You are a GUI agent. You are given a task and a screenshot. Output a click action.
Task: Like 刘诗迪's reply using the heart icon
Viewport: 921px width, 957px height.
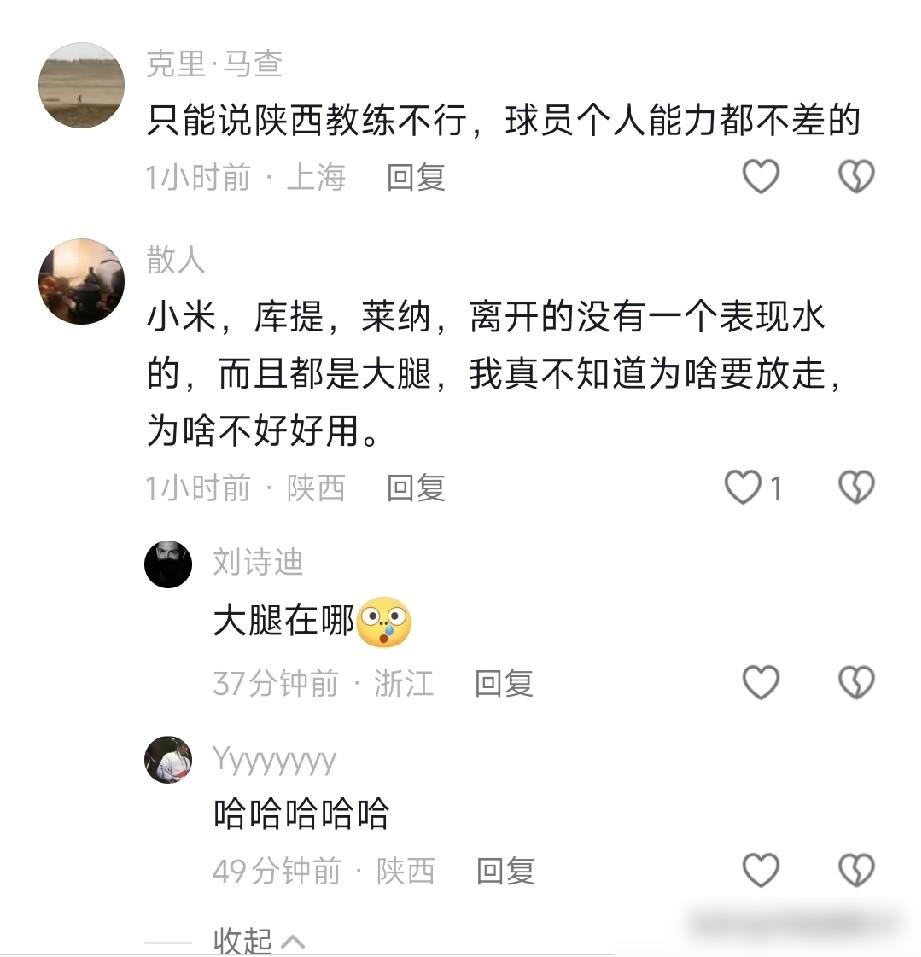tap(761, 683)
